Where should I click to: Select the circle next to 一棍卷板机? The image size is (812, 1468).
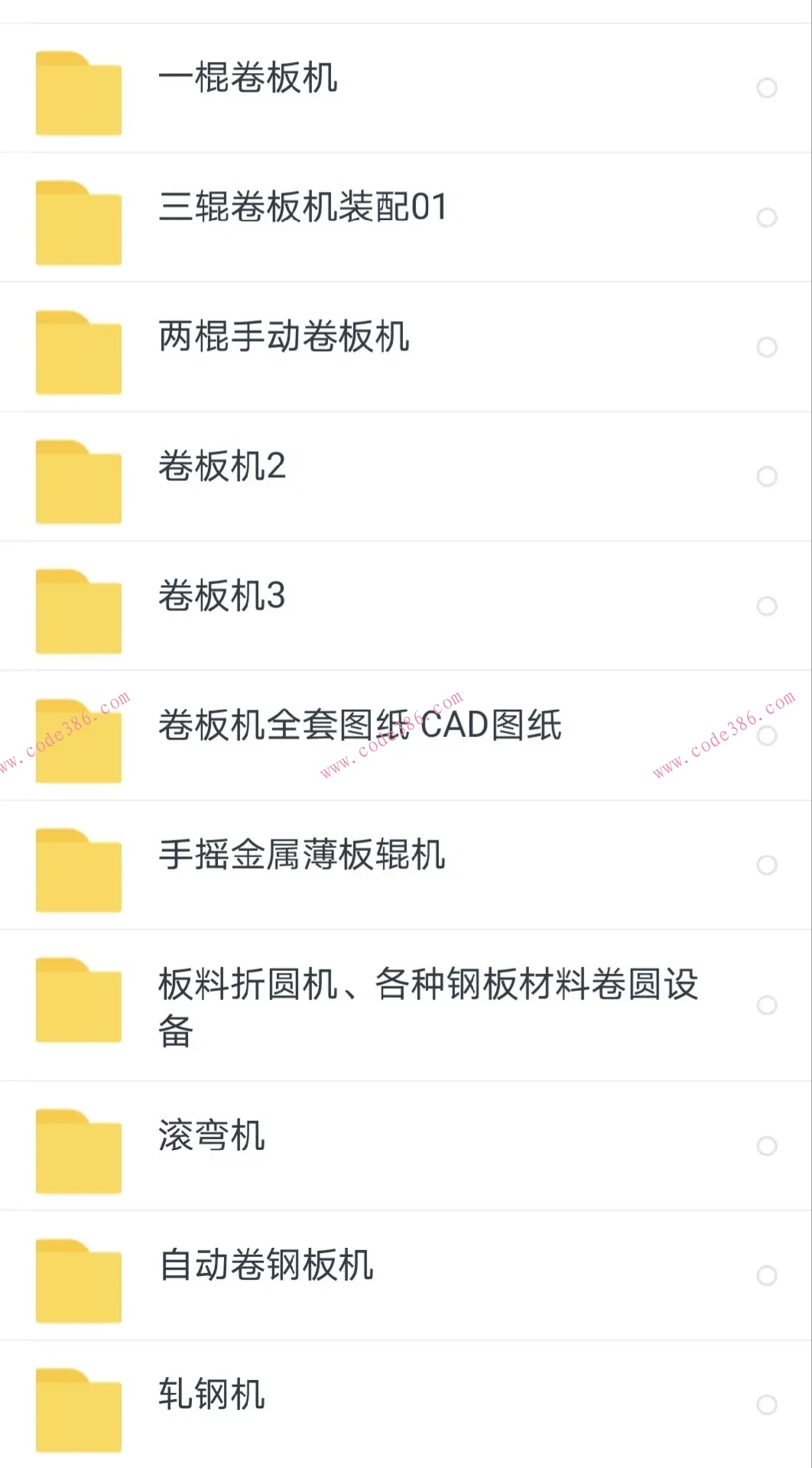(768, 89)
